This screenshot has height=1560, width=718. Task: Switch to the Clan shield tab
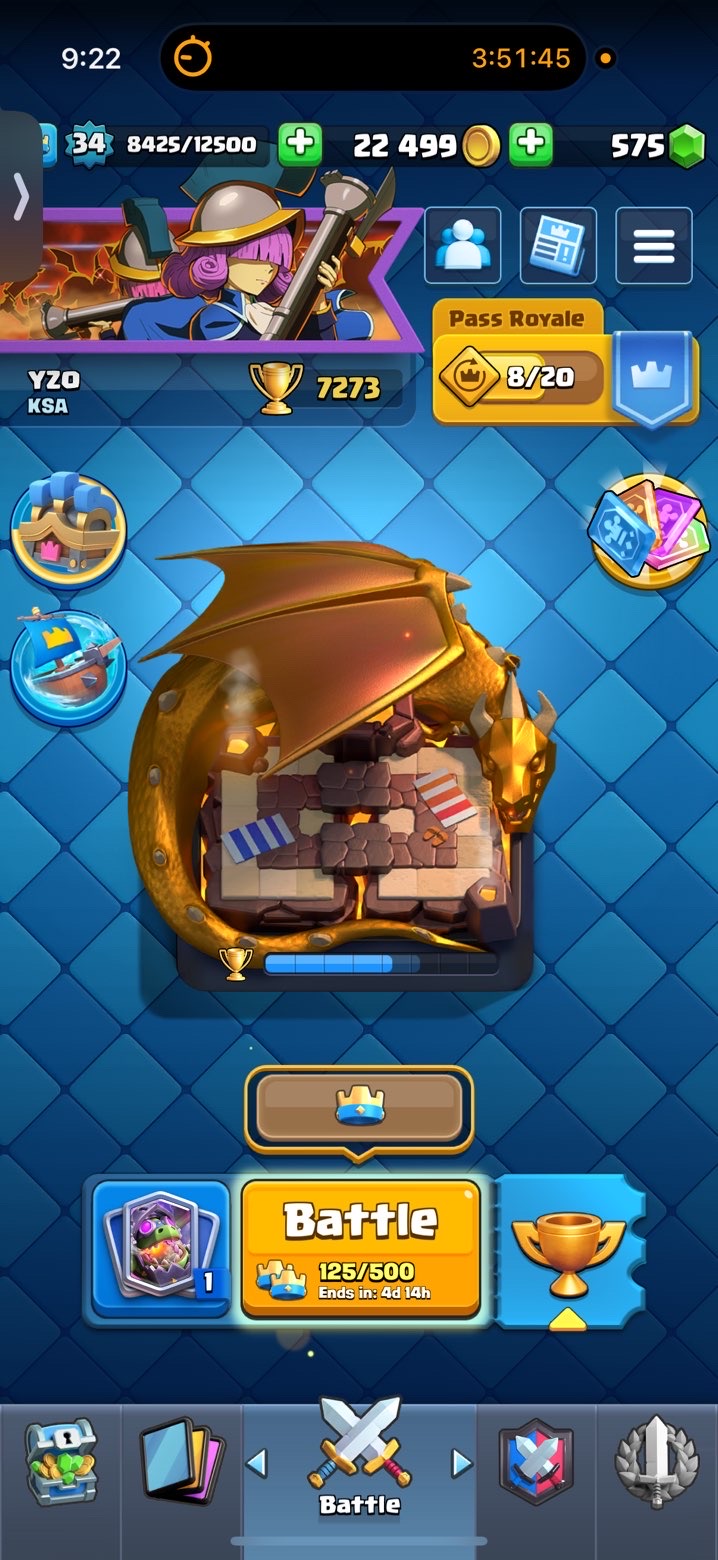click(536, 1462)
